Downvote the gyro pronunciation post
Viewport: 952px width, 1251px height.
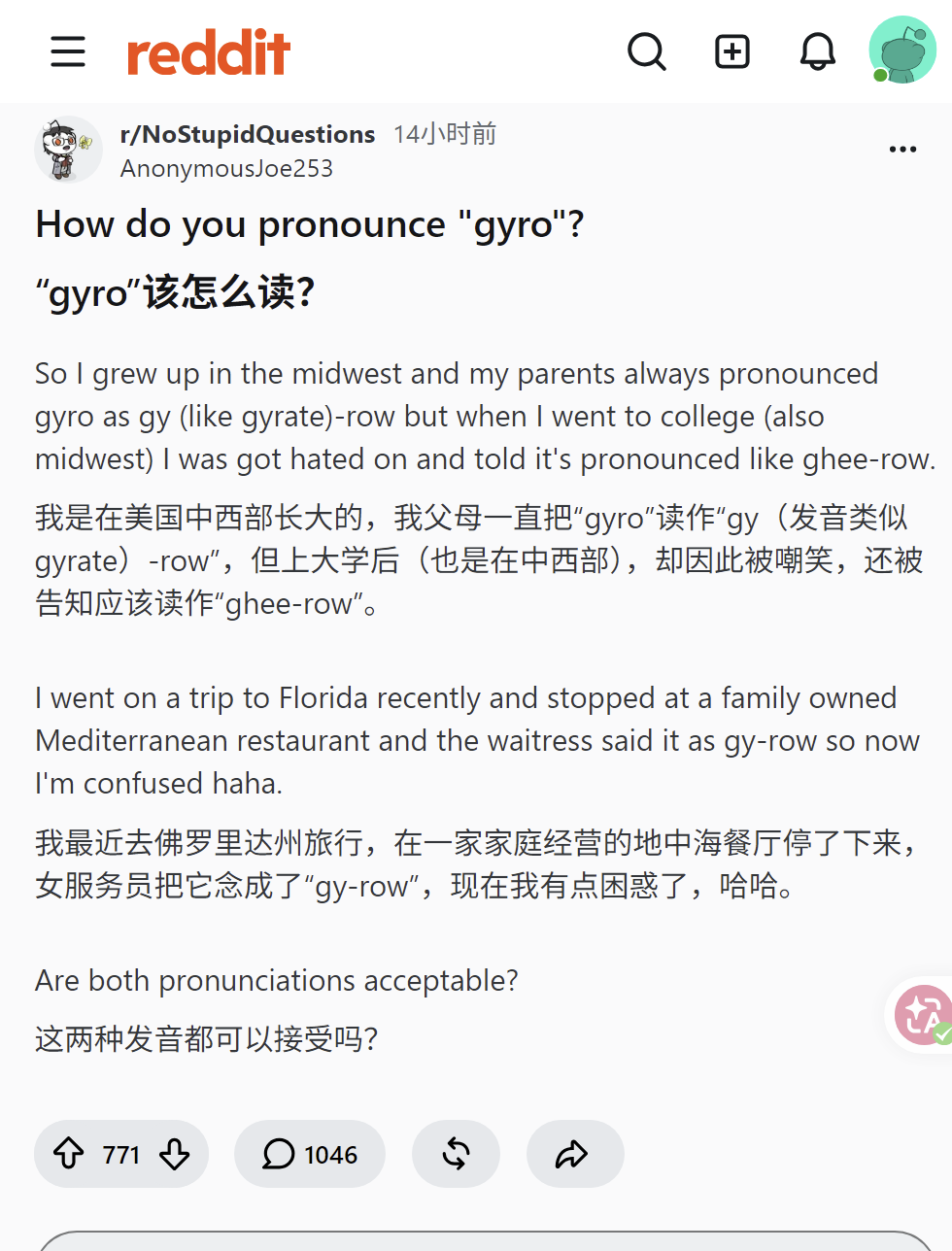point(174,1154)
